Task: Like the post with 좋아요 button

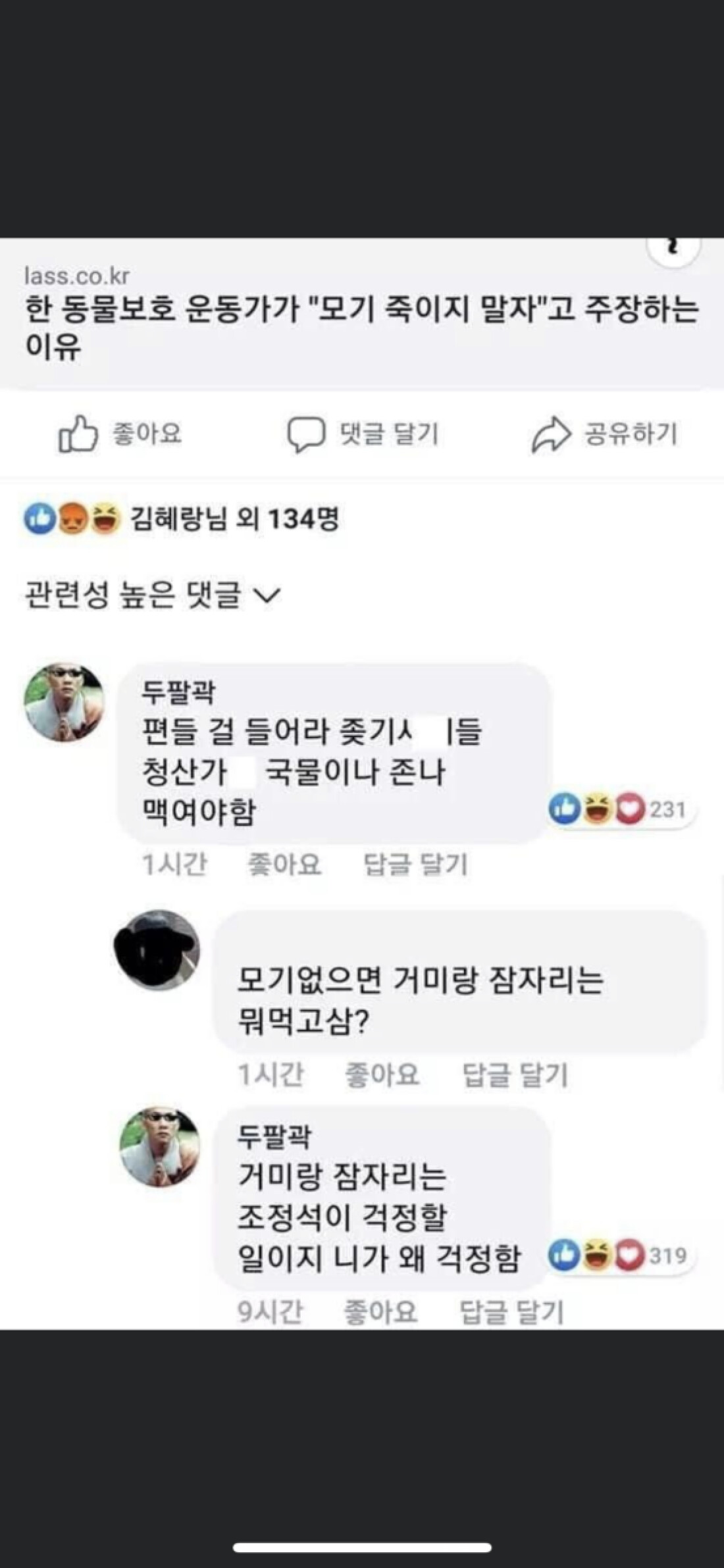Action: coord(120,434)
